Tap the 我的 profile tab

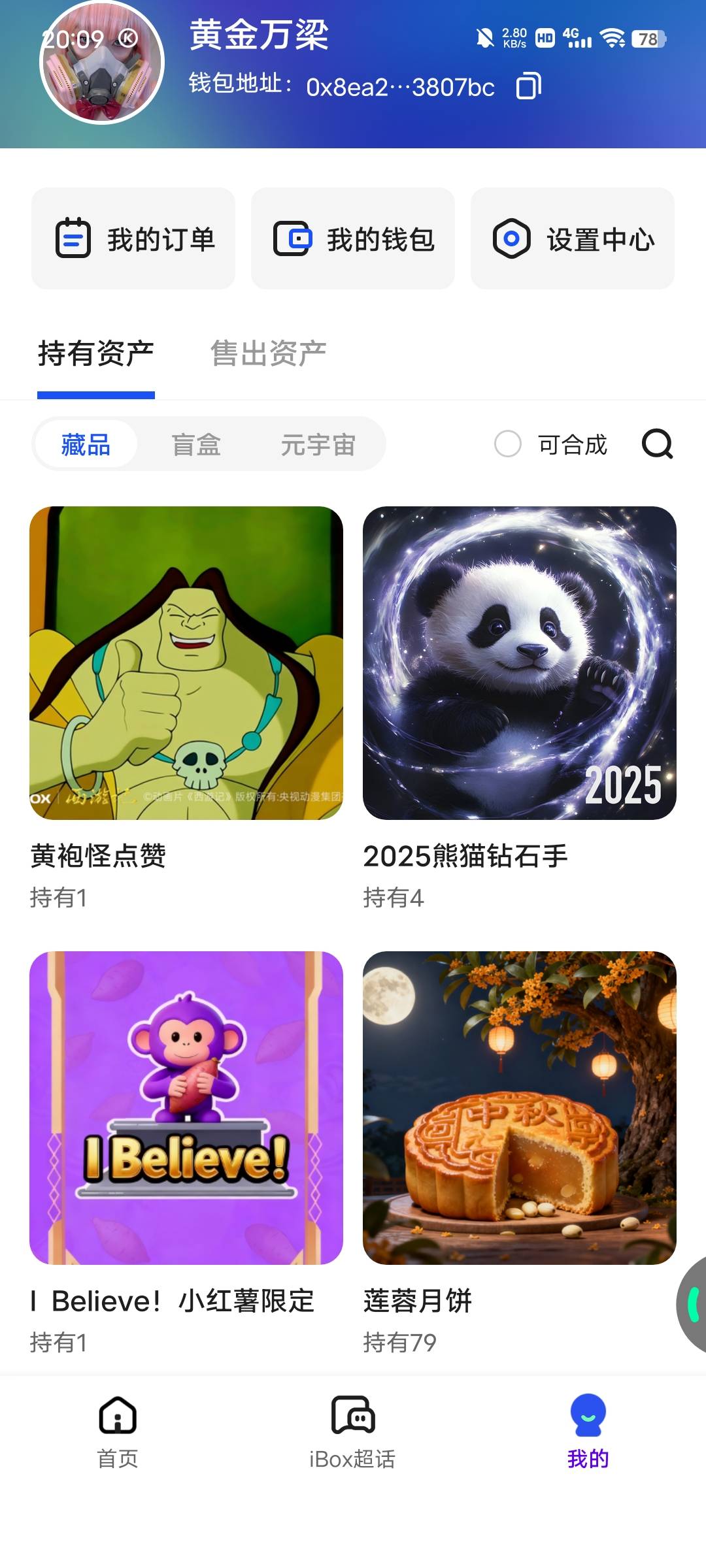[x=588, y=1431]
